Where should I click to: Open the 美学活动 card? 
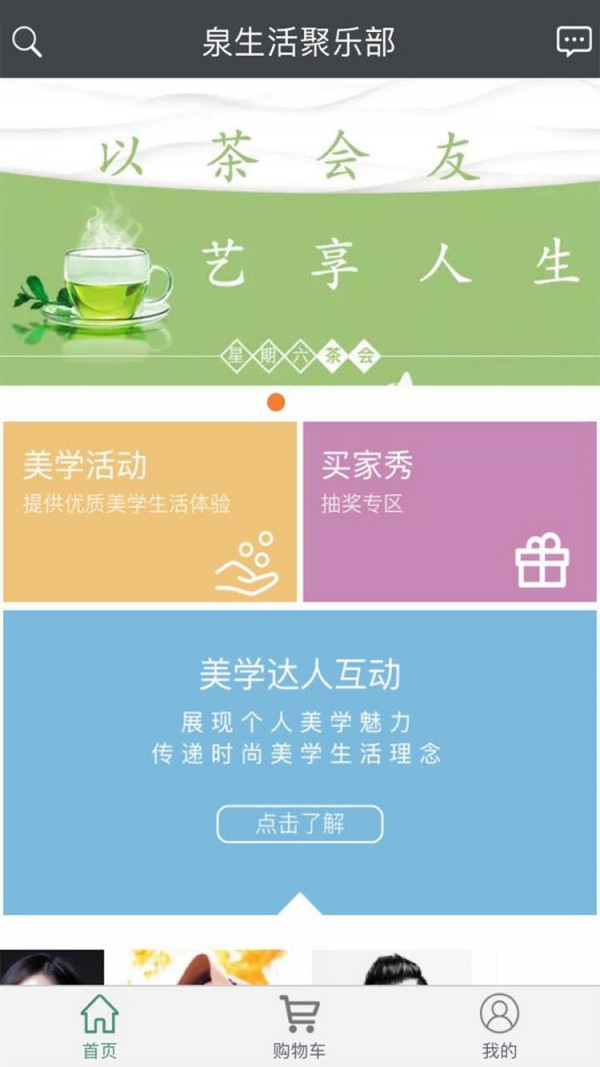coord(150,511)
